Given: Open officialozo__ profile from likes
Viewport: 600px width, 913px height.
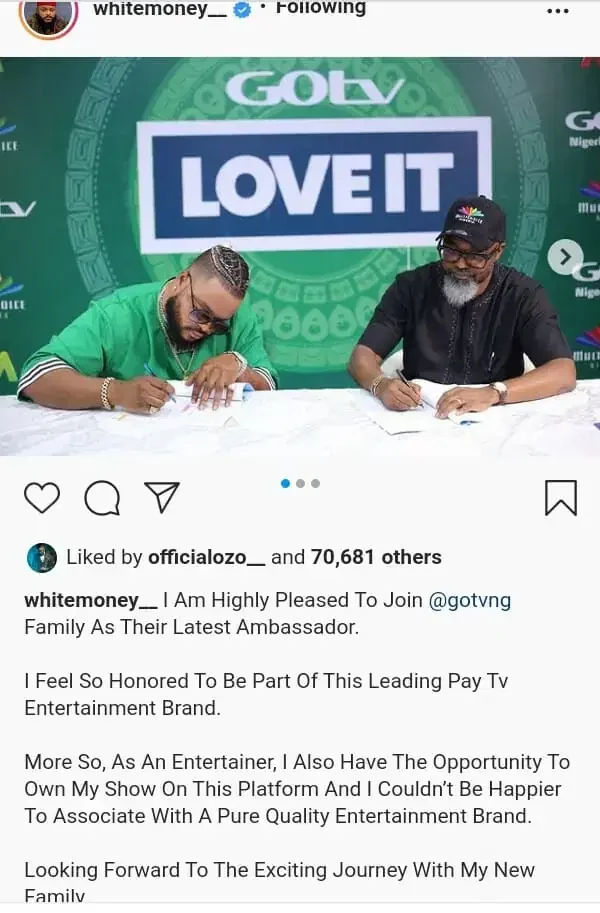Looking at the screenshot, I should [x=206, y=557].
